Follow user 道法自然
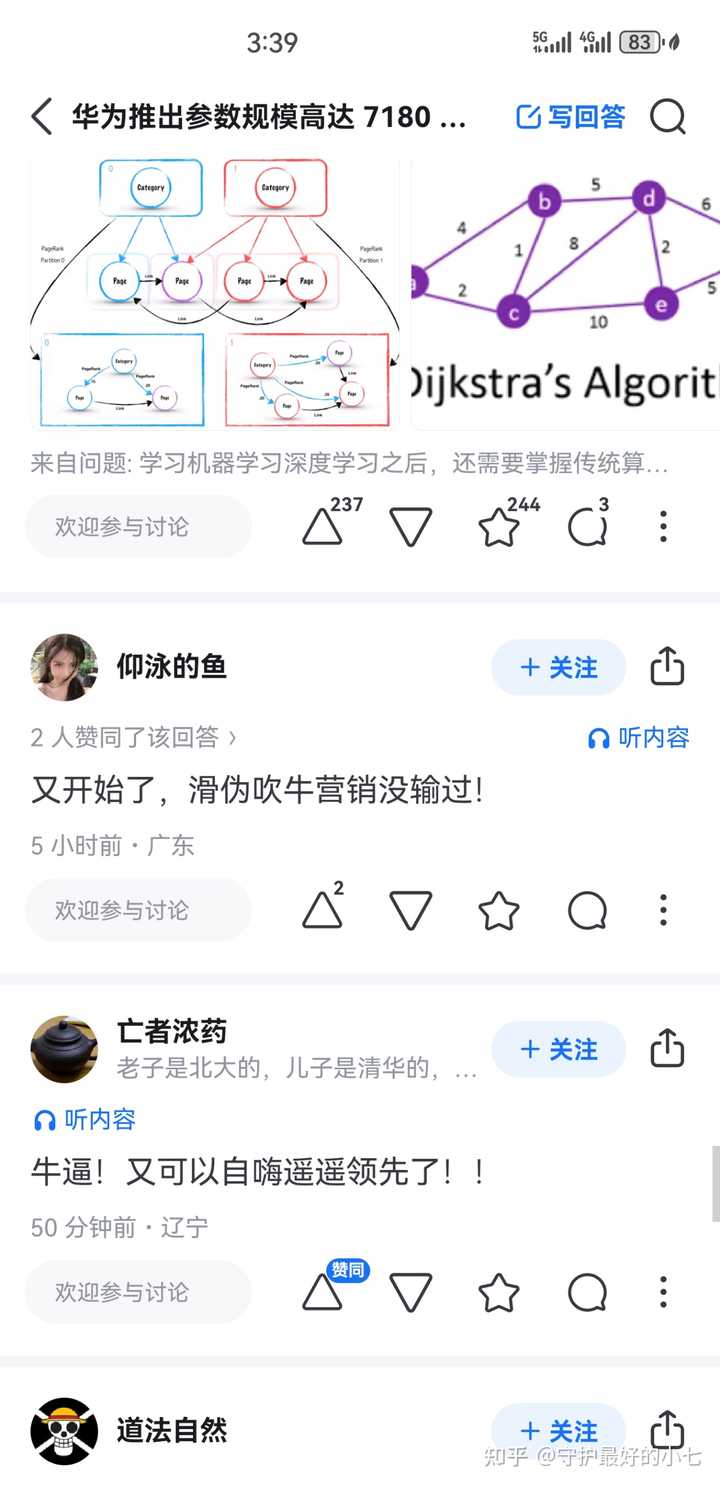720x1485 pixels. [x=558, y=1431]
